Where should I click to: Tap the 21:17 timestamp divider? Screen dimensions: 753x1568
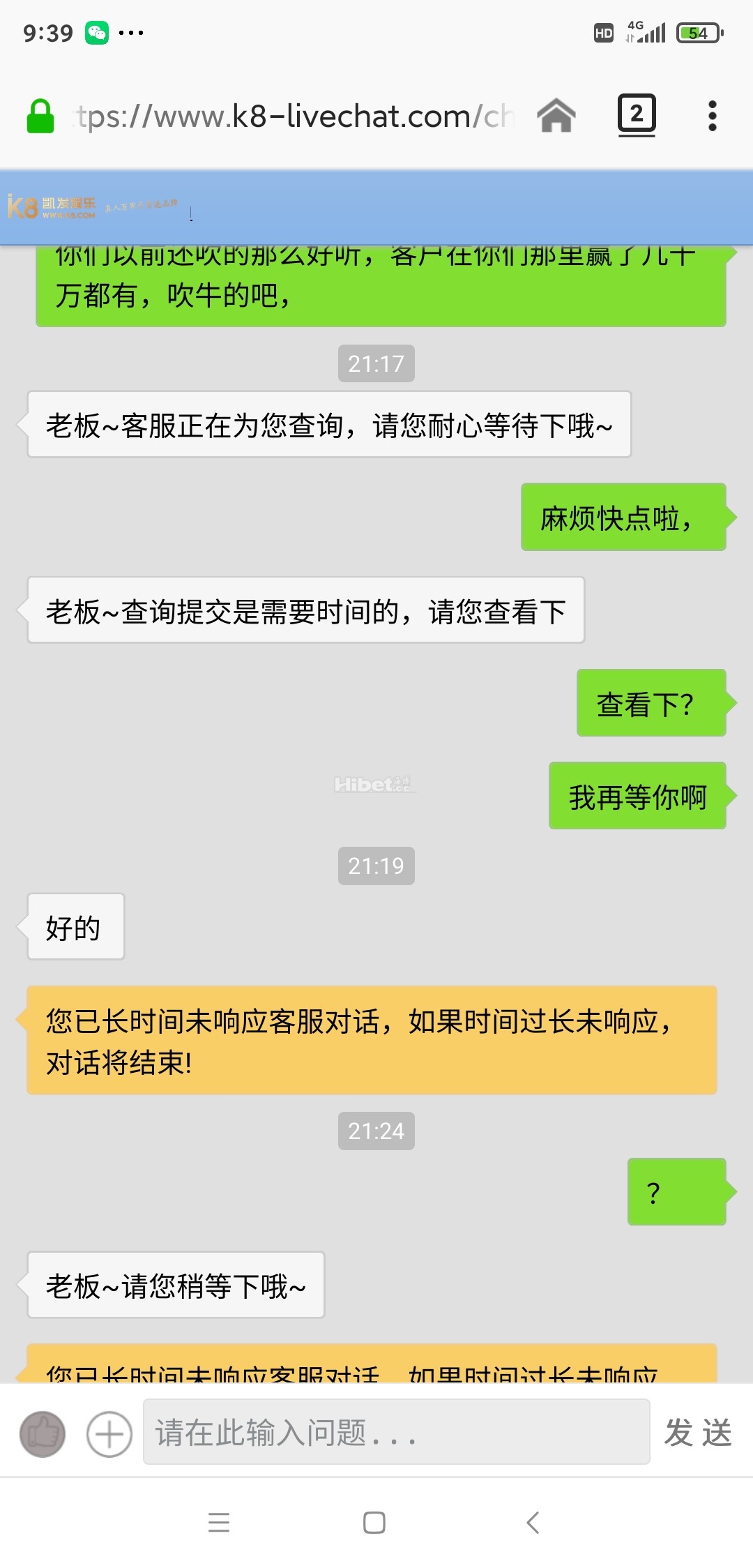[x=375, y=363]
